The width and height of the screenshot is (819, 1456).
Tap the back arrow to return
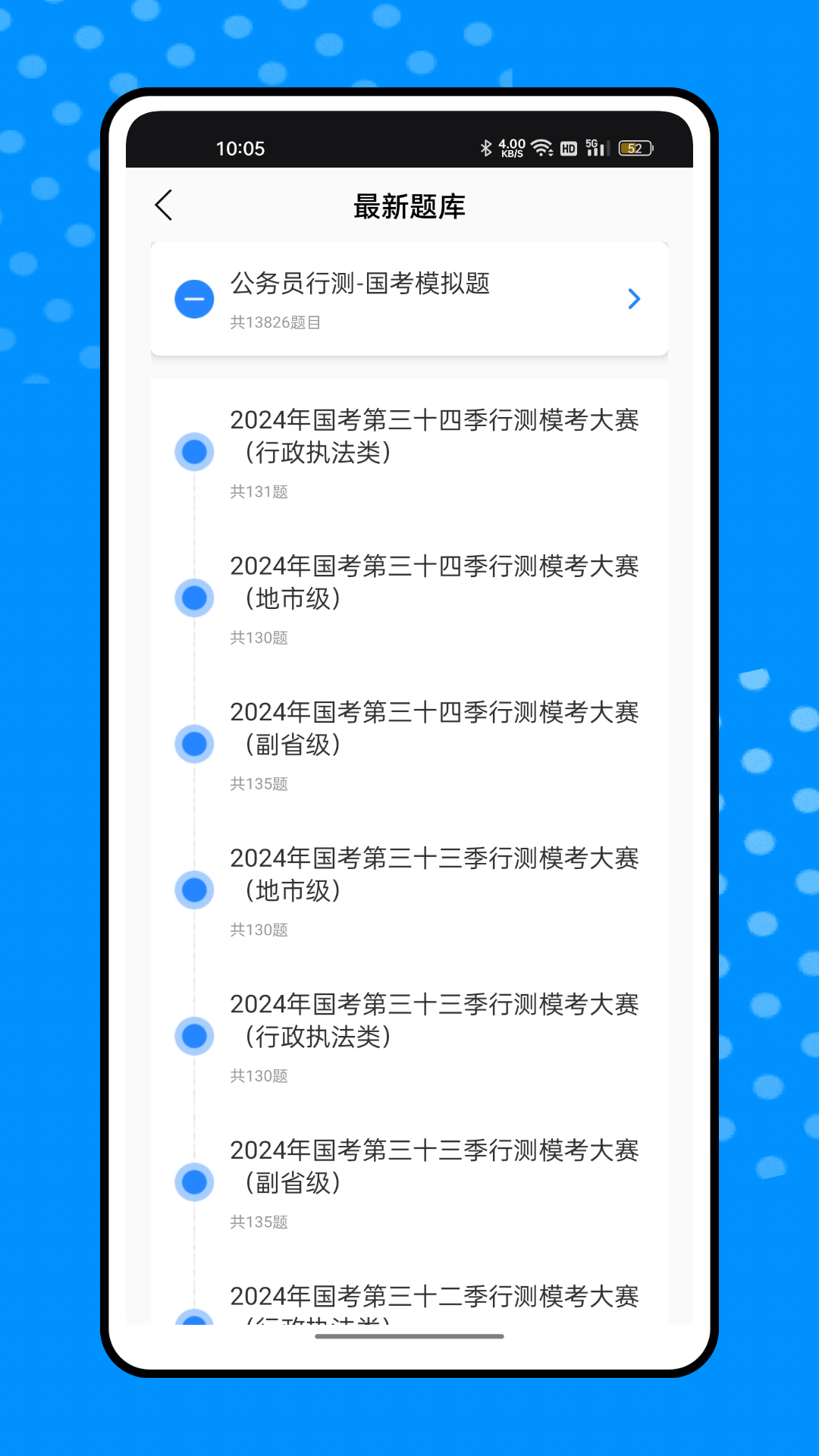click(163, 205)
